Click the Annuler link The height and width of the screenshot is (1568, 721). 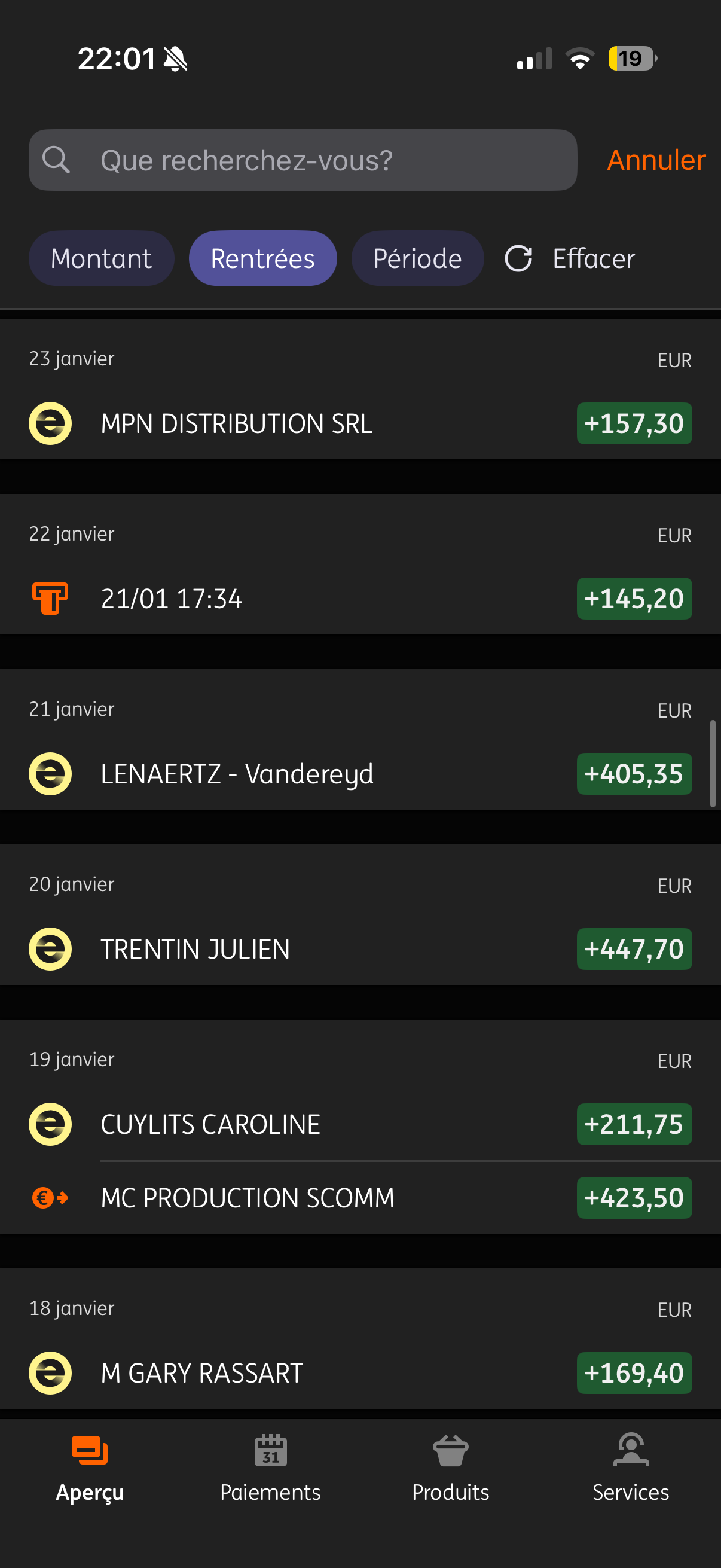(656, 160)
